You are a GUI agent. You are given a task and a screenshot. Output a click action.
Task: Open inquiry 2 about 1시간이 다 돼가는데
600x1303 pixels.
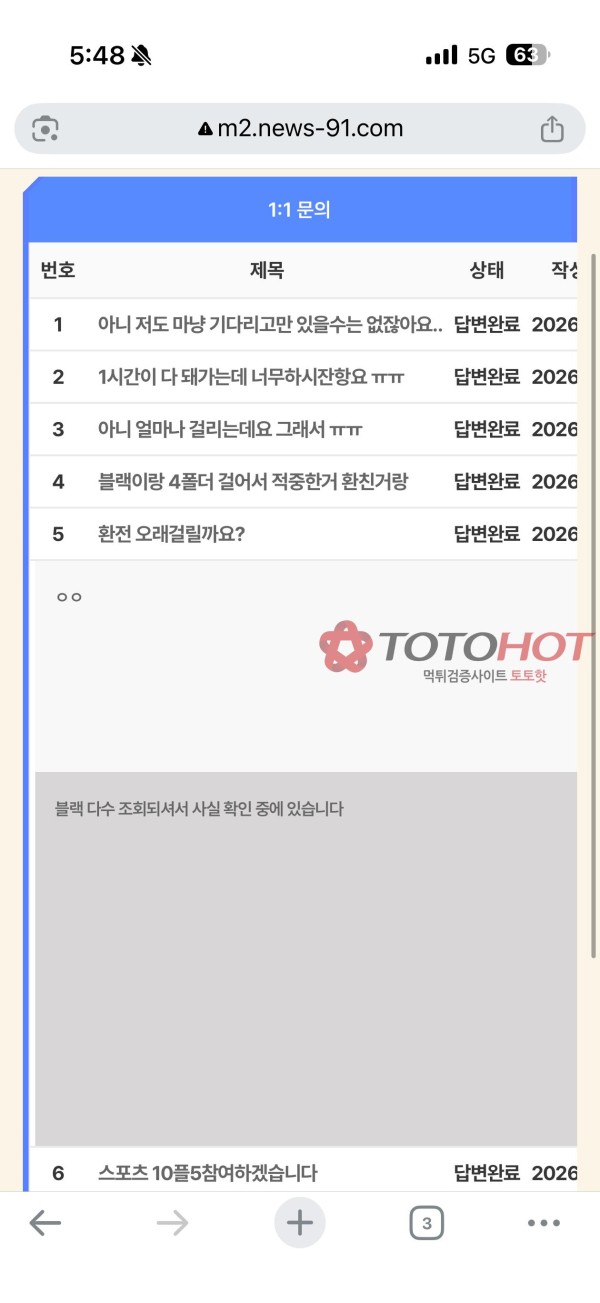click(x=250, y=377)
